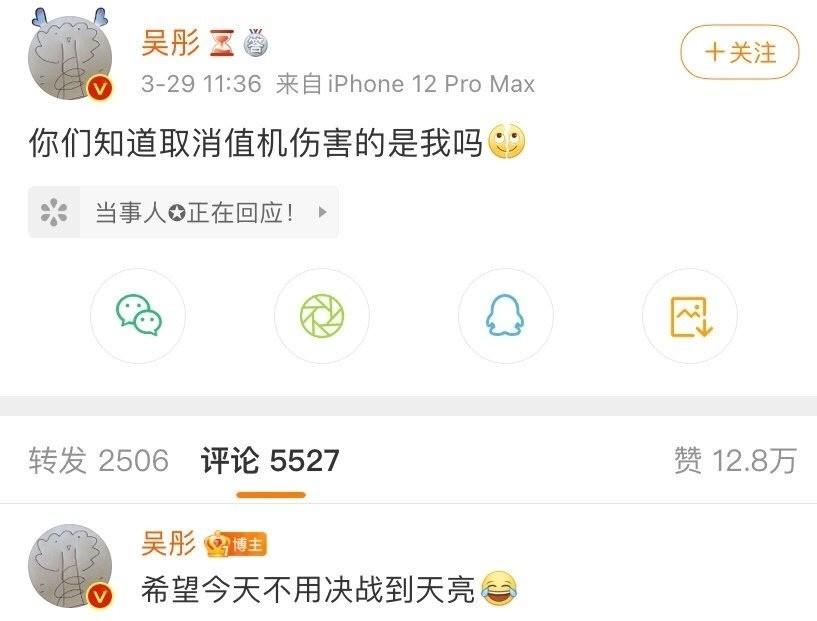Share the post to QQ
Screen dimensions: 817x621
click(505, 316)
